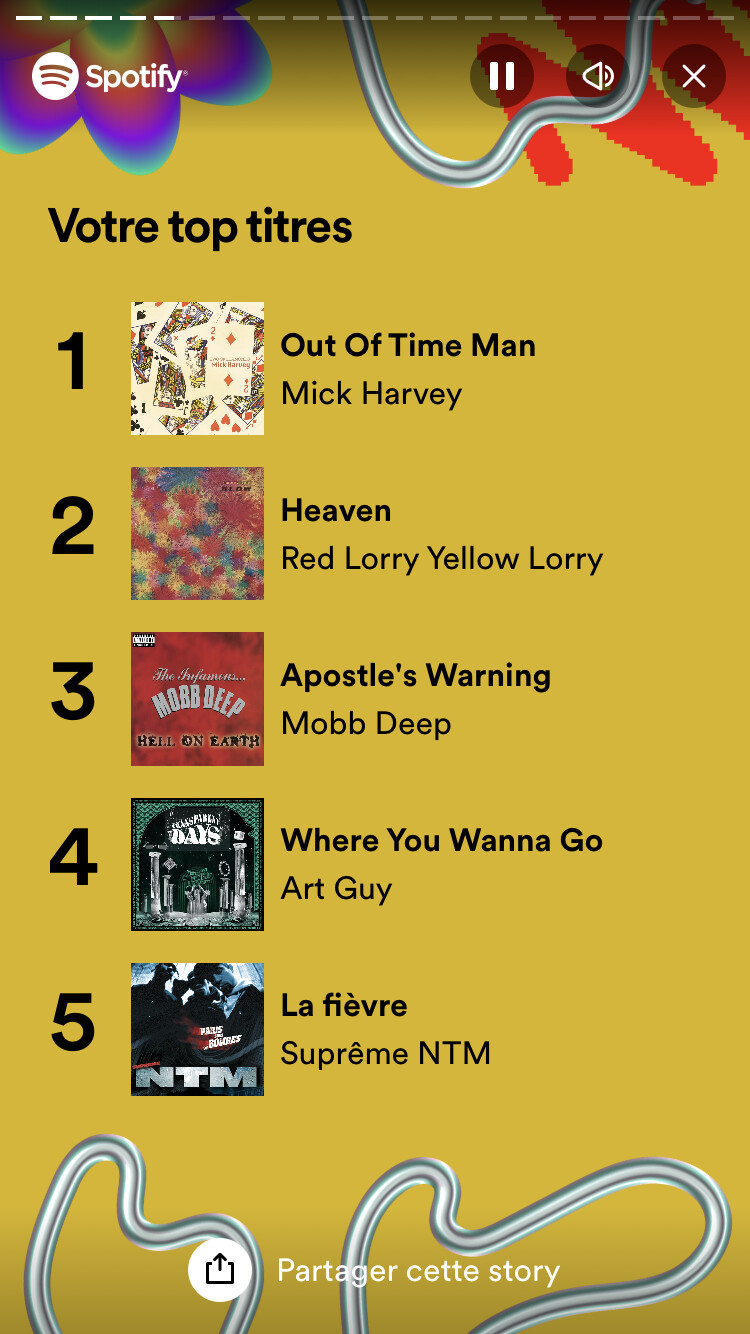Tap Partager cette story
Image resolution: width=750 pixels, height=1334 pixels.
click(374, 1270)
